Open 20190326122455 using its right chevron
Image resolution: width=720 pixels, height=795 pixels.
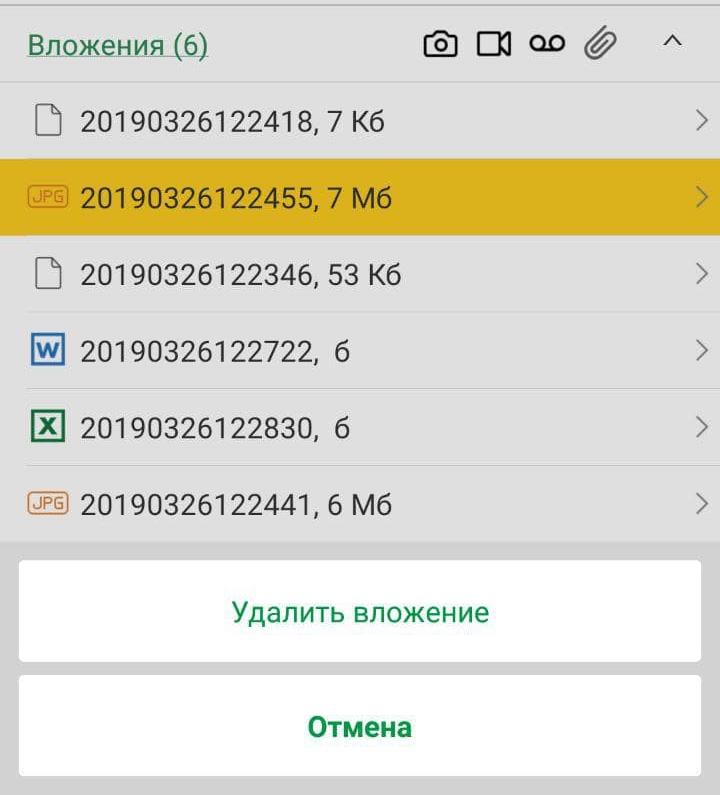pyautogui.click(x=700, y=196)
